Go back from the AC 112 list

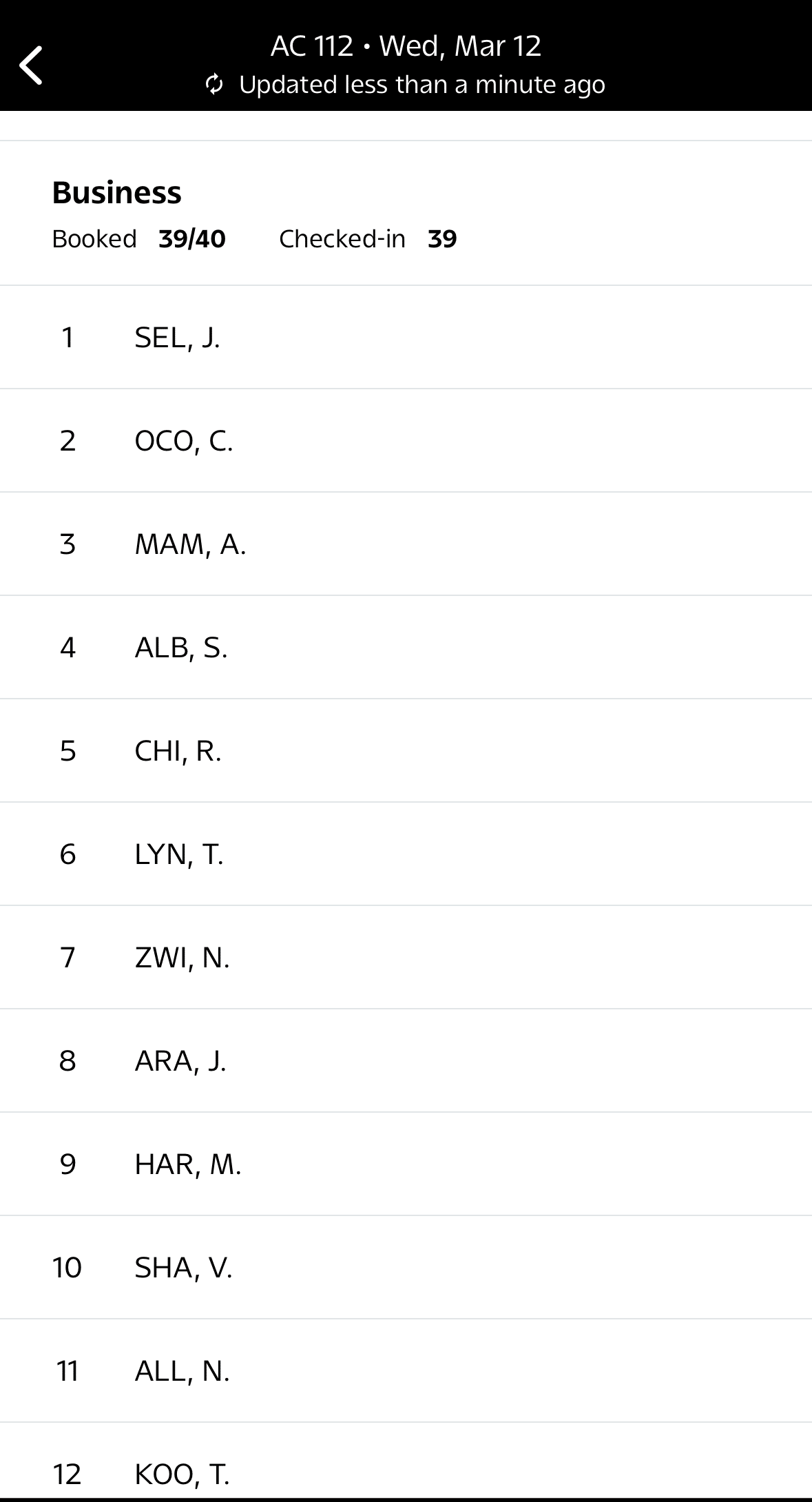[31, 65]
